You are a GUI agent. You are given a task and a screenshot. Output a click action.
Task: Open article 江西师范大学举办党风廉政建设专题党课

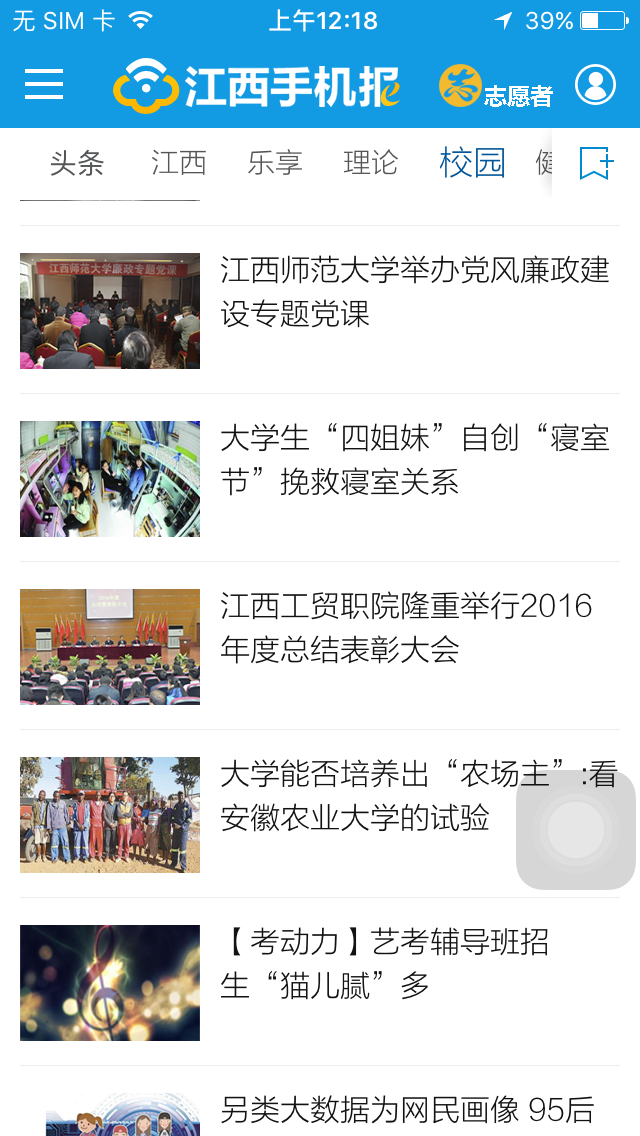tap(414, 292)
